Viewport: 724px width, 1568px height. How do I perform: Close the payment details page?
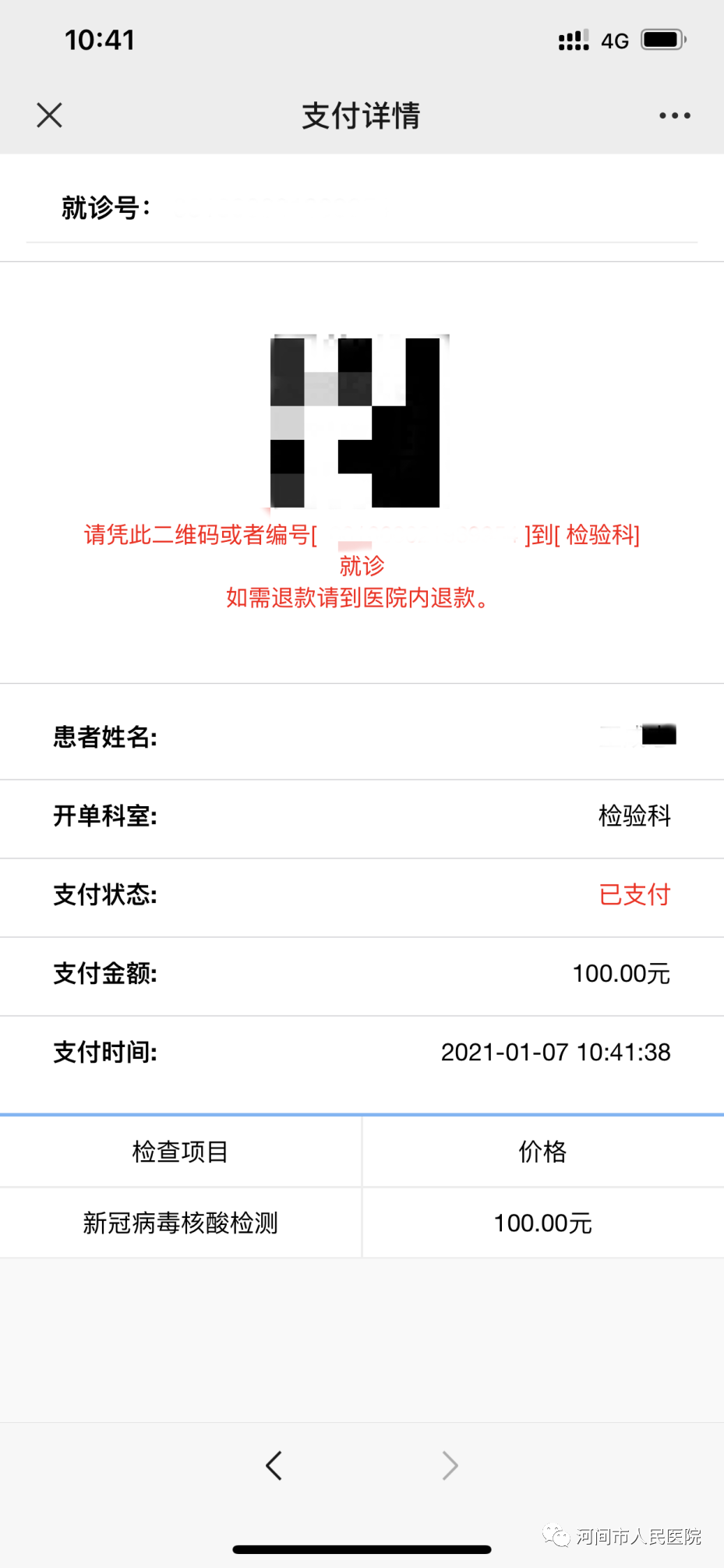coord(49,115)
